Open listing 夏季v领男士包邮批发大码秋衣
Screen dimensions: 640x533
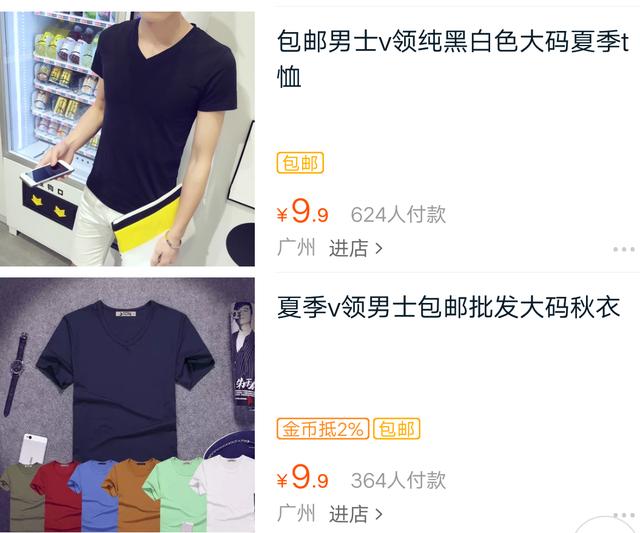448,307
